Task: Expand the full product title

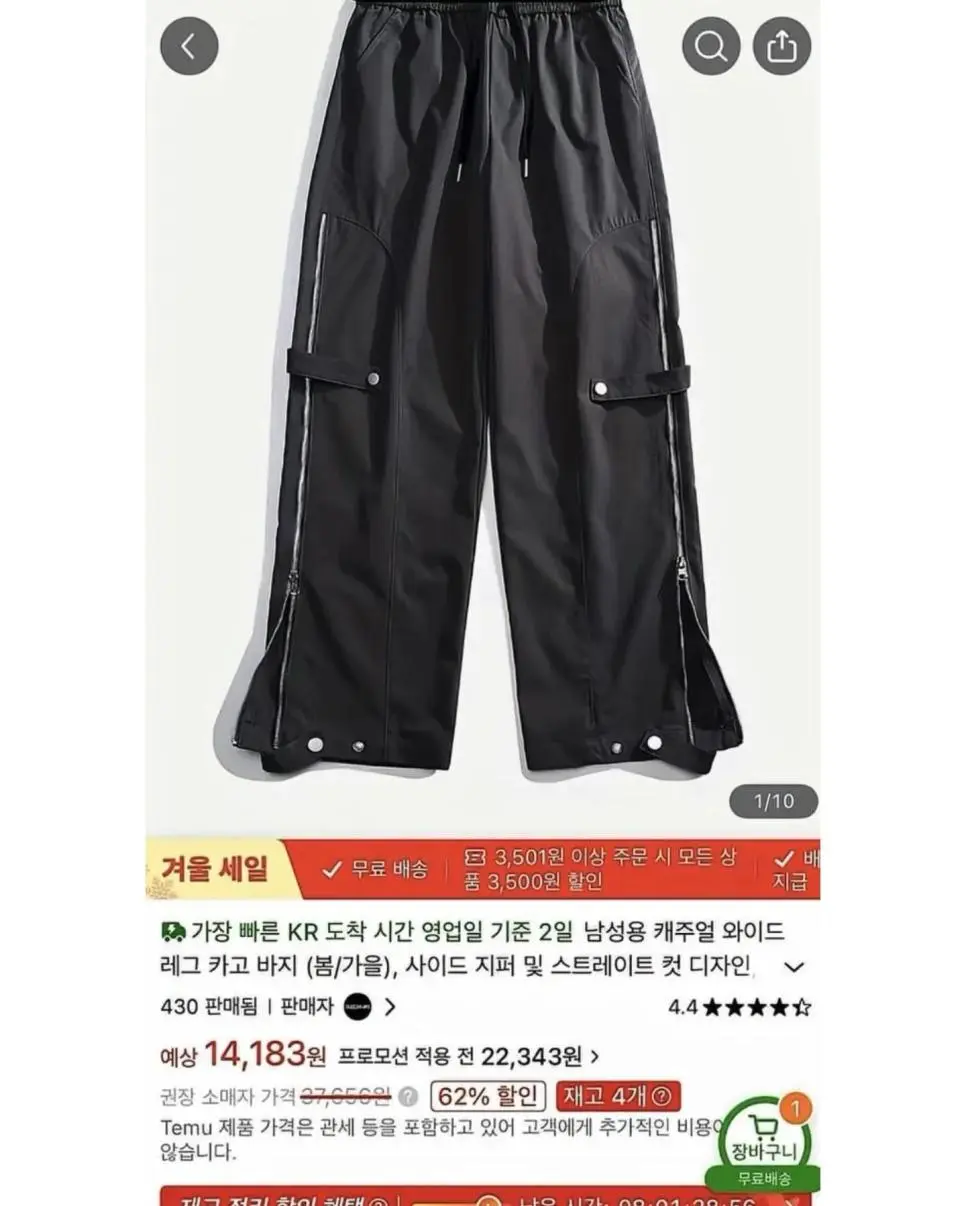Action: pyautogui.click(x=794, y=967)
